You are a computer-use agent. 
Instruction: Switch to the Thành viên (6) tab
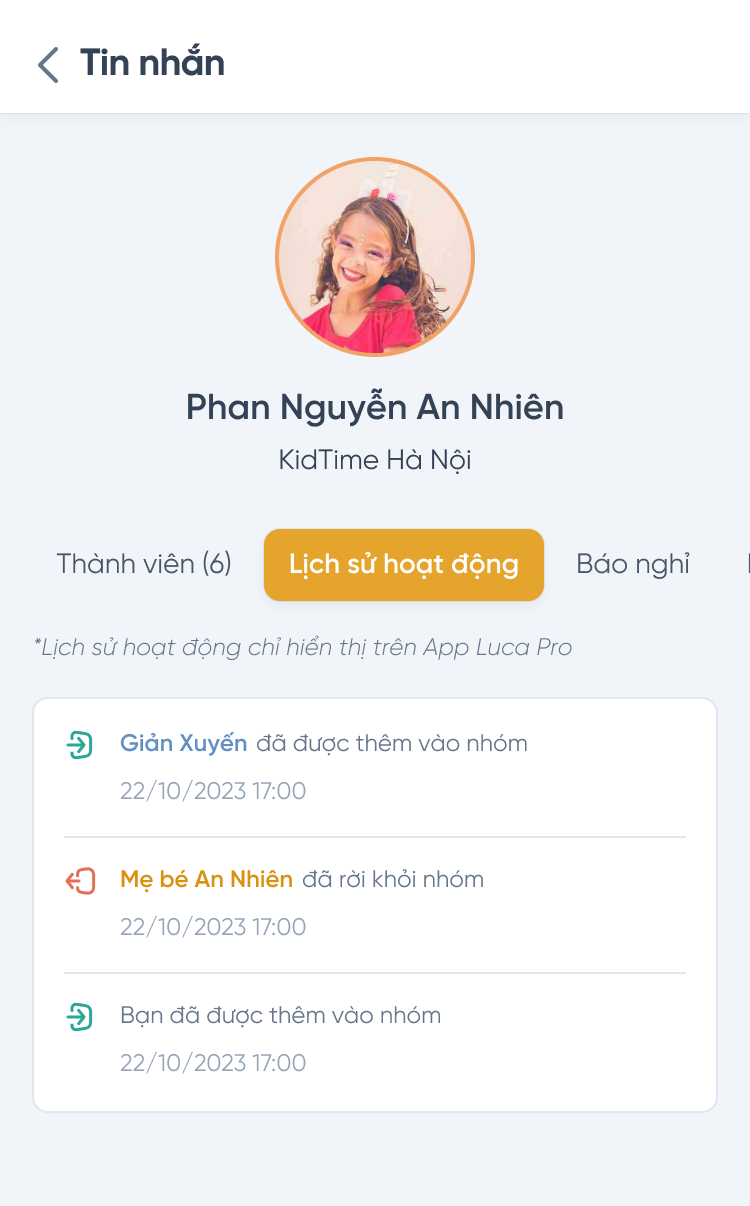tap(144, 564)
